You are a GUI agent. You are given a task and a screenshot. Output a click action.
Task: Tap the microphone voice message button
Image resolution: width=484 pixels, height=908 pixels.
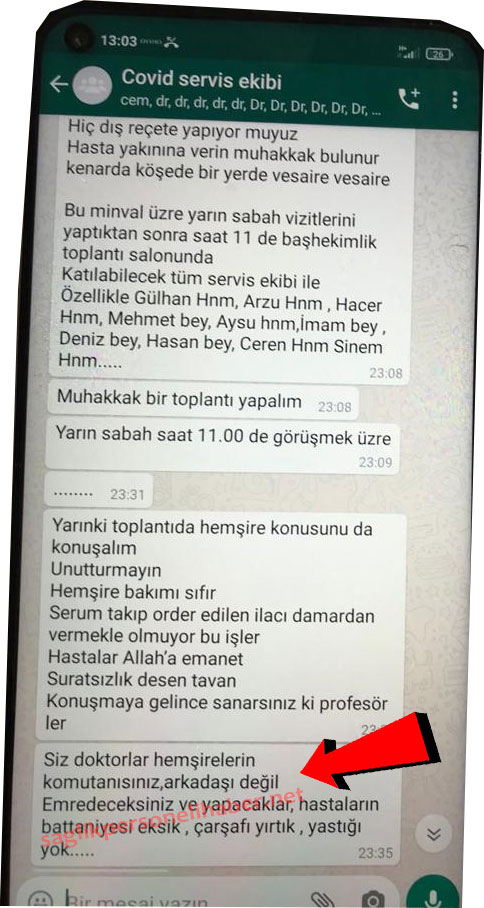(433, 892)
